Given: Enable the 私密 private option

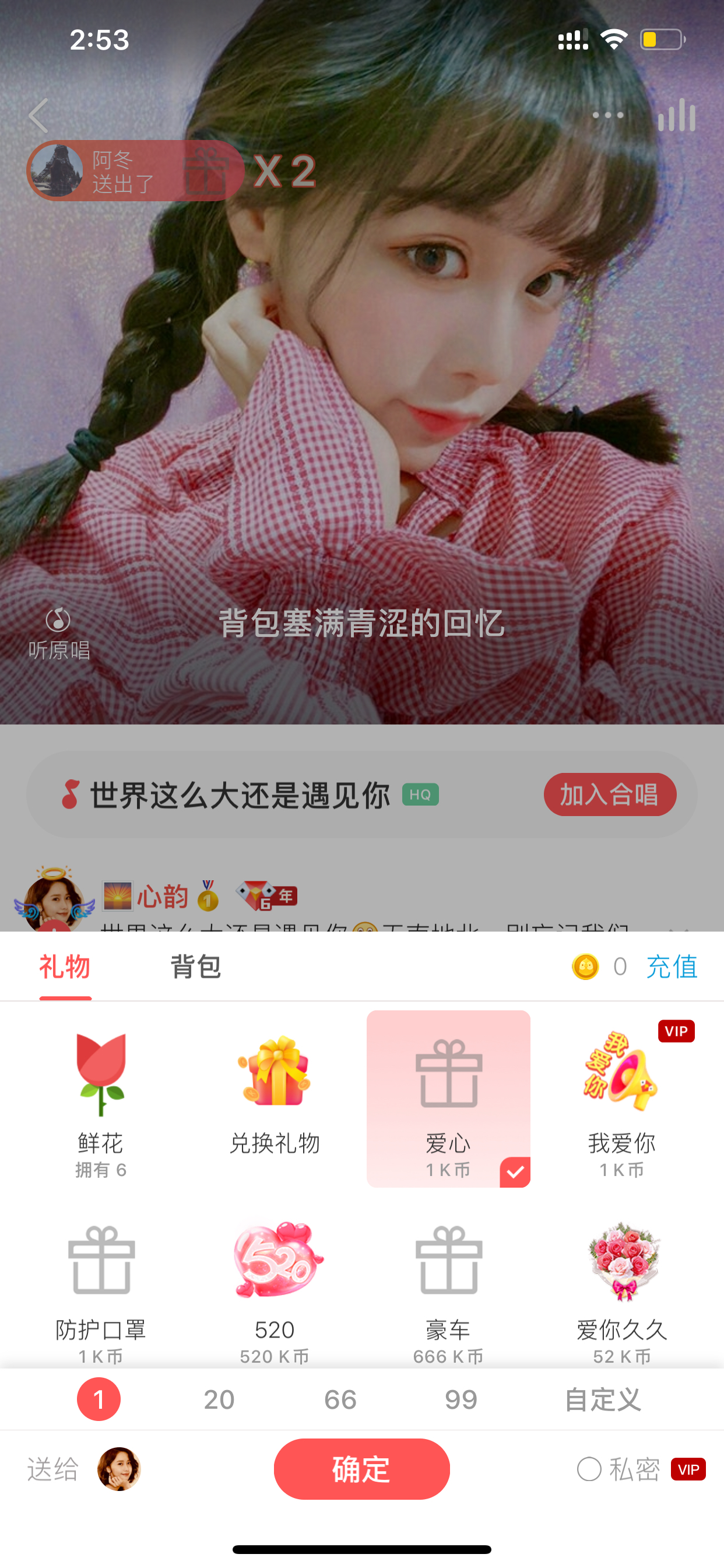Looking at the screenshot, I should click(618, 1469).
